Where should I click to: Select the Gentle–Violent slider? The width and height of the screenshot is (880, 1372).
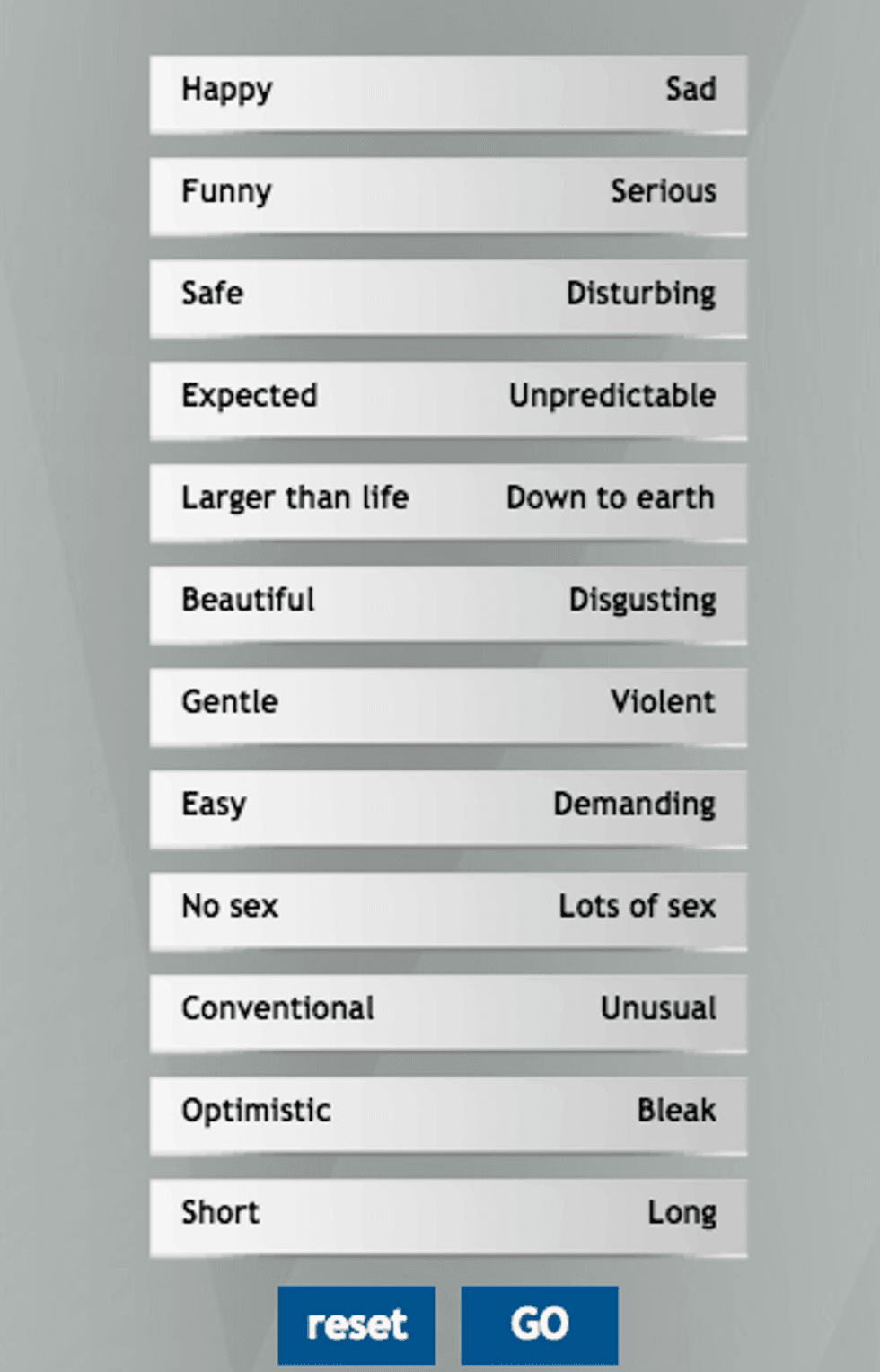[447, 706]
